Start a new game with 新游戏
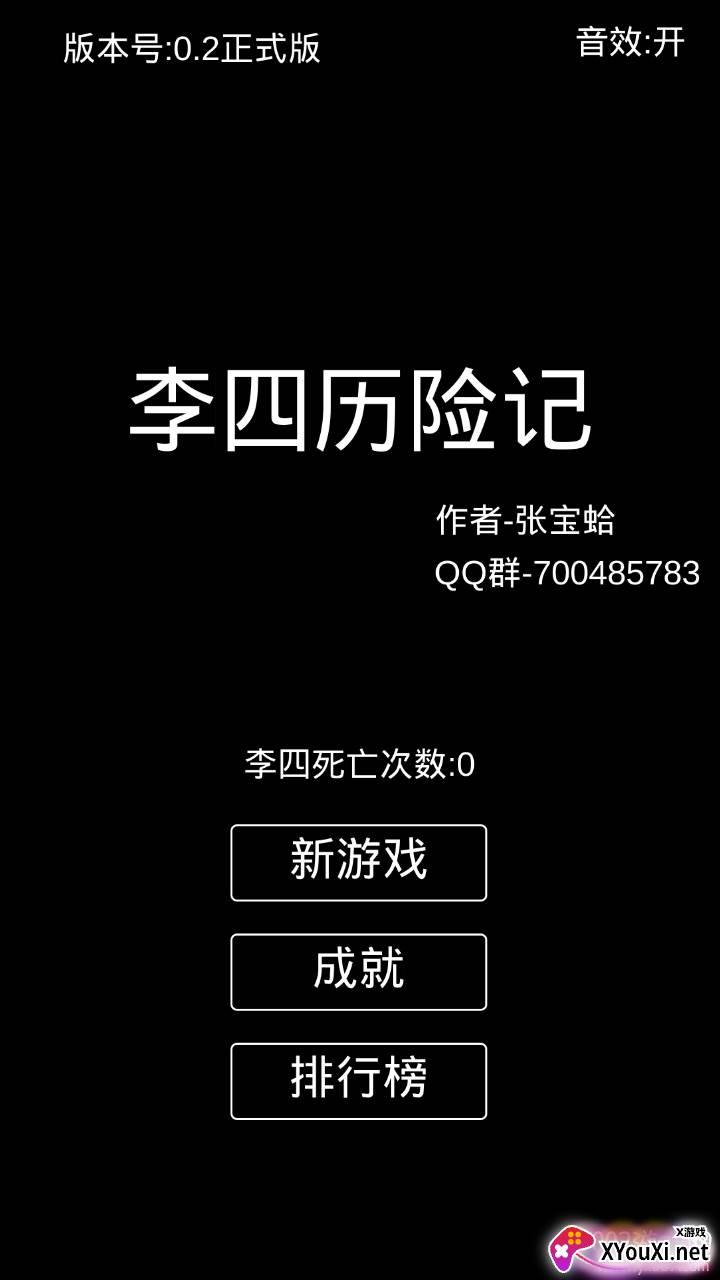The height and width of the screenshot is (1280, 720). pyautogui.click(x=358, y=862)
